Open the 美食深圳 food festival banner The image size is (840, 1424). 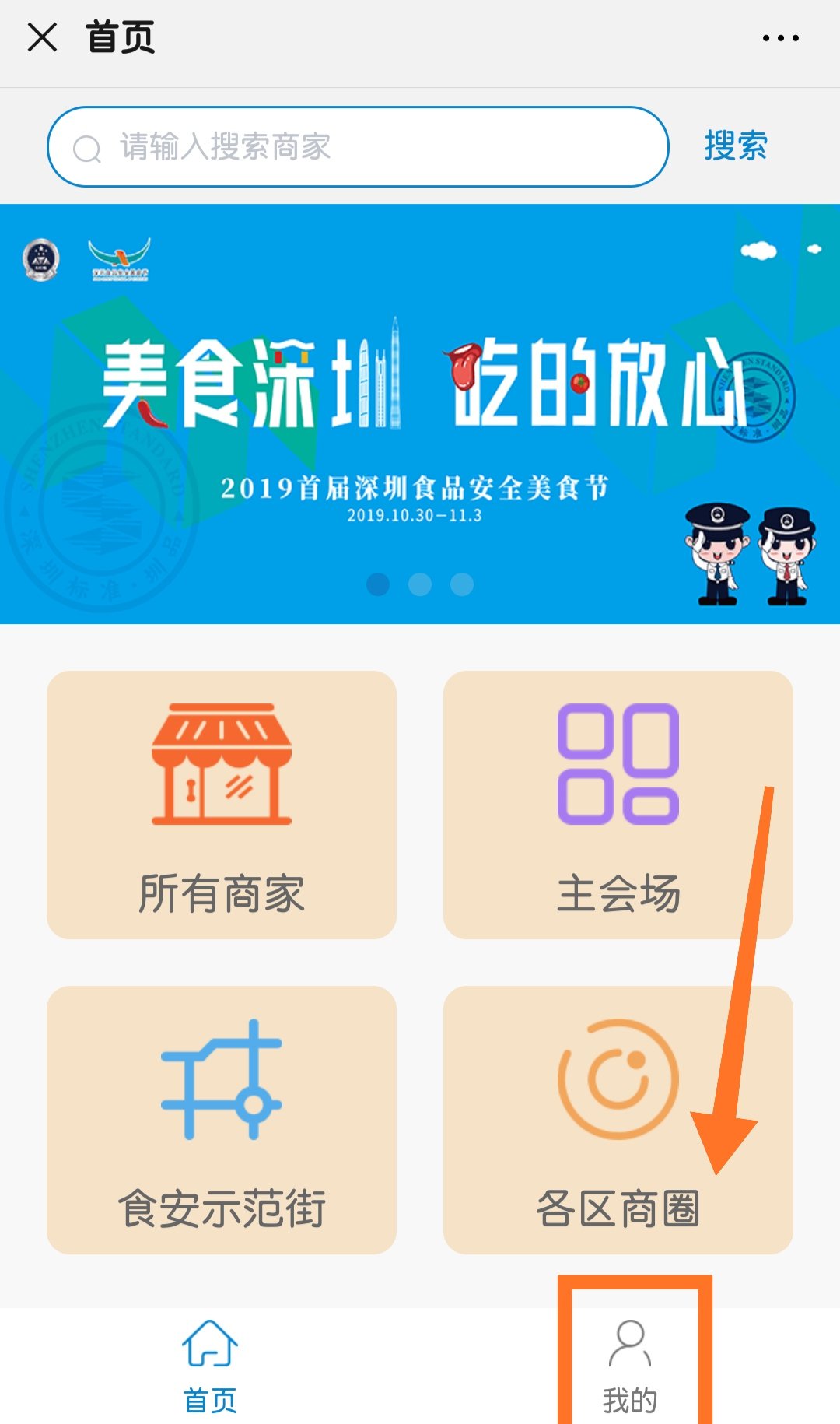pos(420,412)
